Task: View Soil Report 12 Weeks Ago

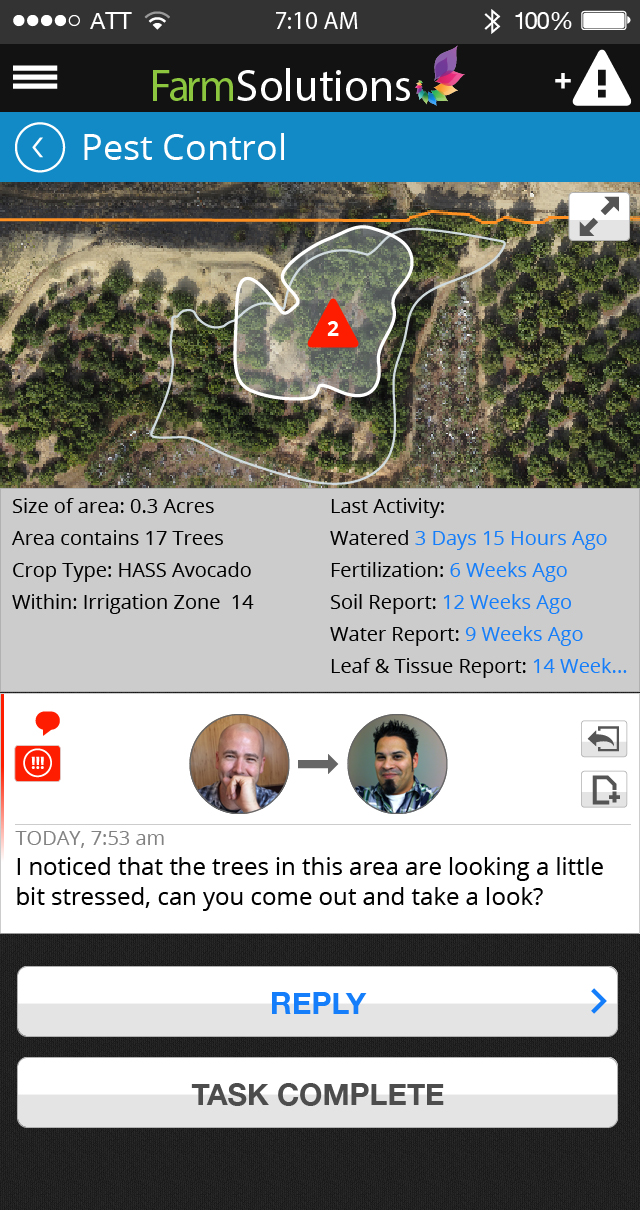Action: [506, 602]
